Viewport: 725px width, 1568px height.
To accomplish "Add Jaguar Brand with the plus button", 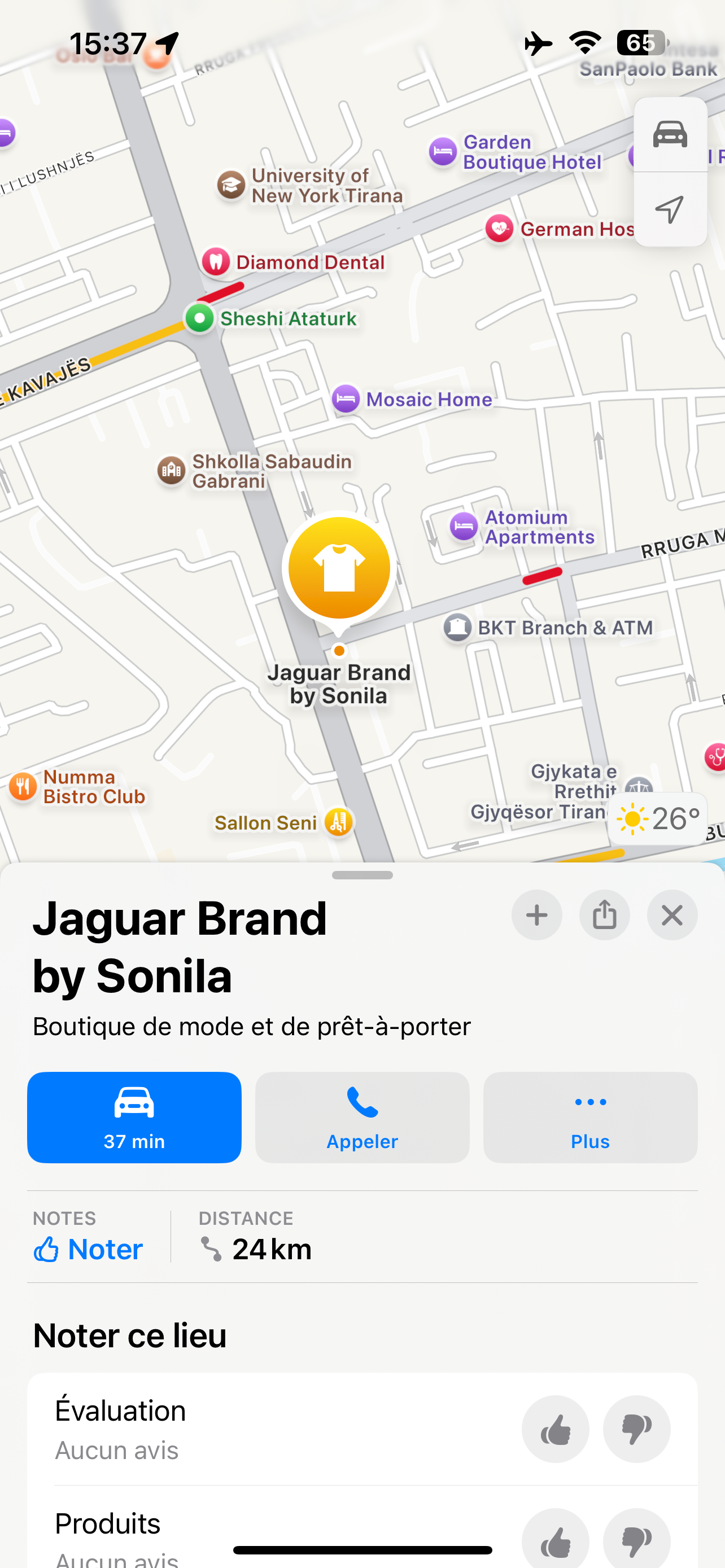I will [x=536, y=915].
